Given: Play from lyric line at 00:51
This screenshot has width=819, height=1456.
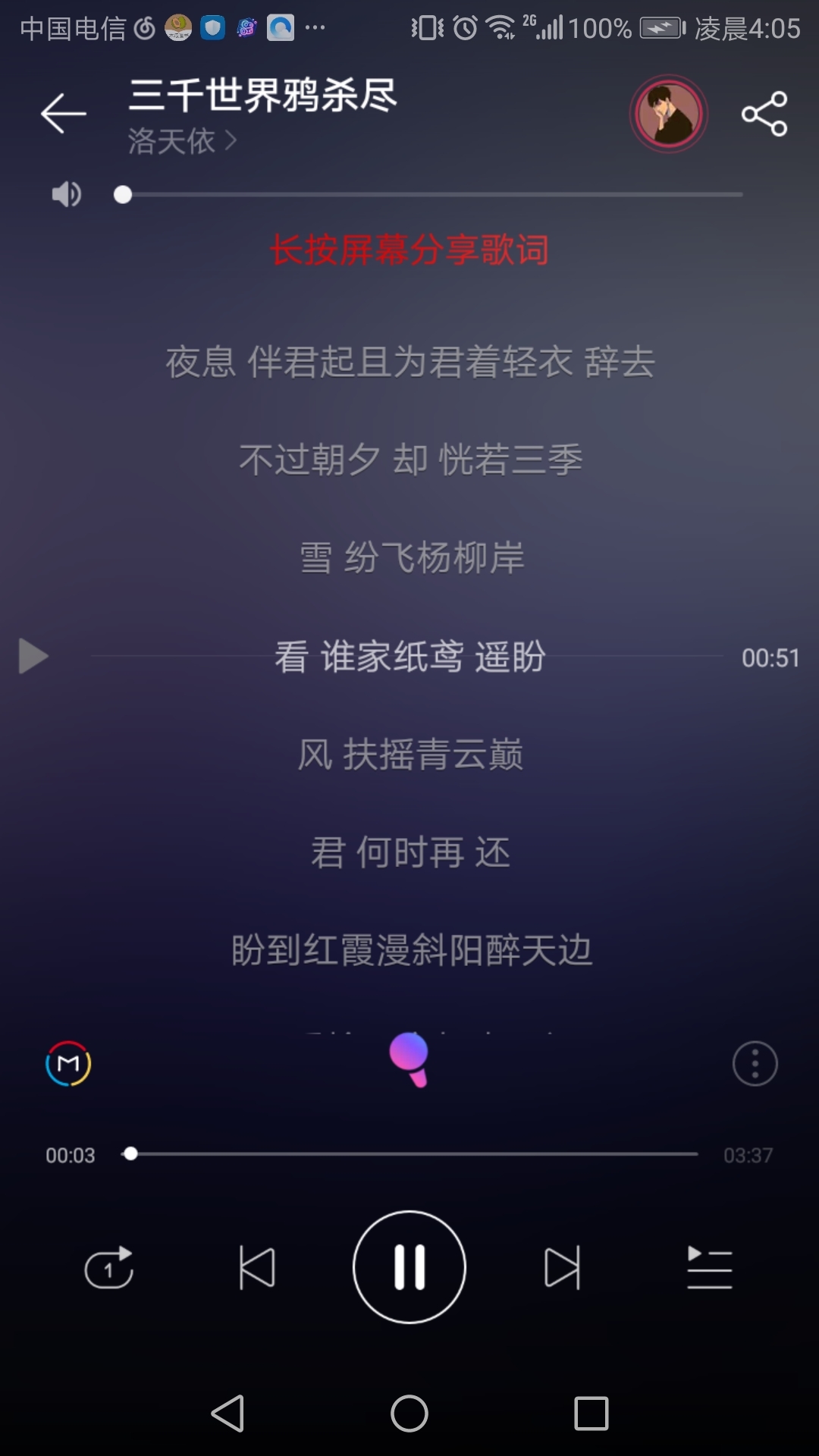Looking at the screenshot, I should coord(33,657).
